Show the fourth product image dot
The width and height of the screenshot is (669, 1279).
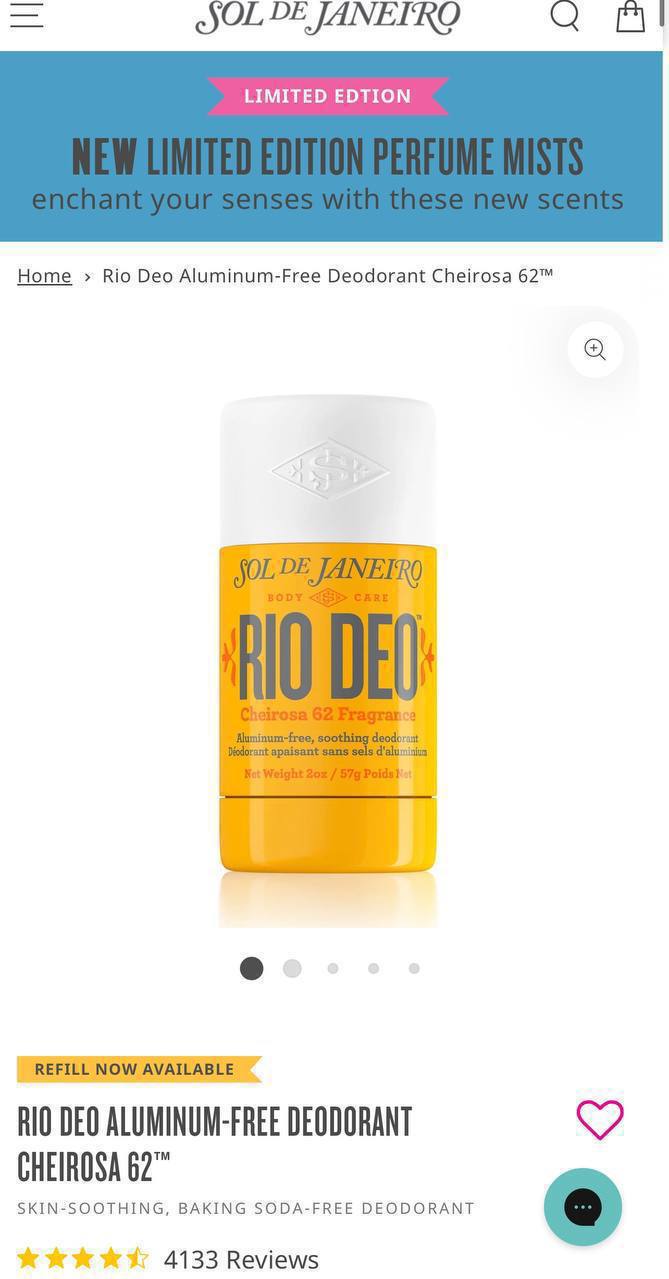[373, 968]
